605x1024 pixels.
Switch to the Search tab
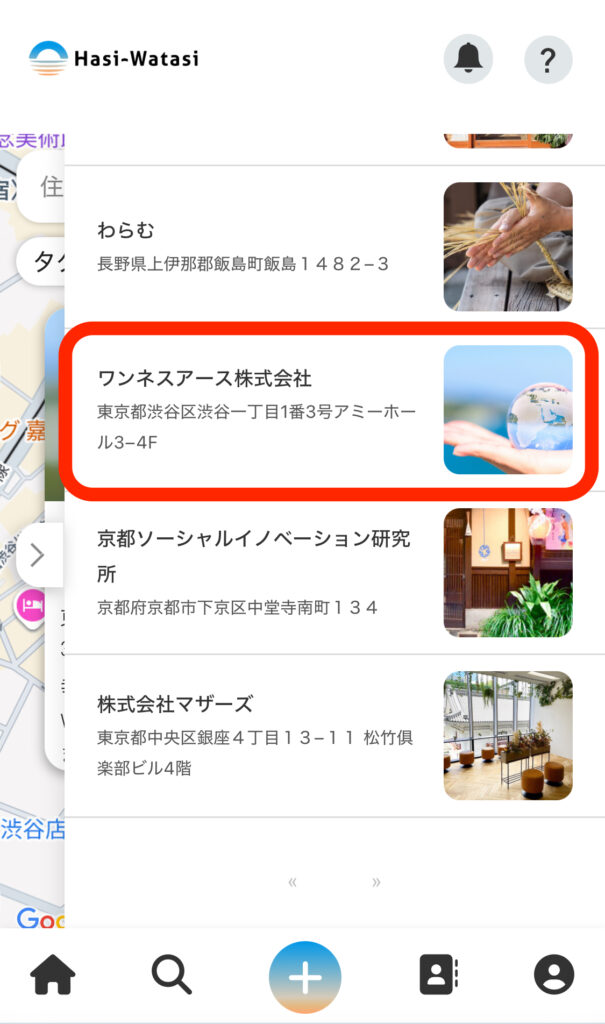tap(171, 975)
